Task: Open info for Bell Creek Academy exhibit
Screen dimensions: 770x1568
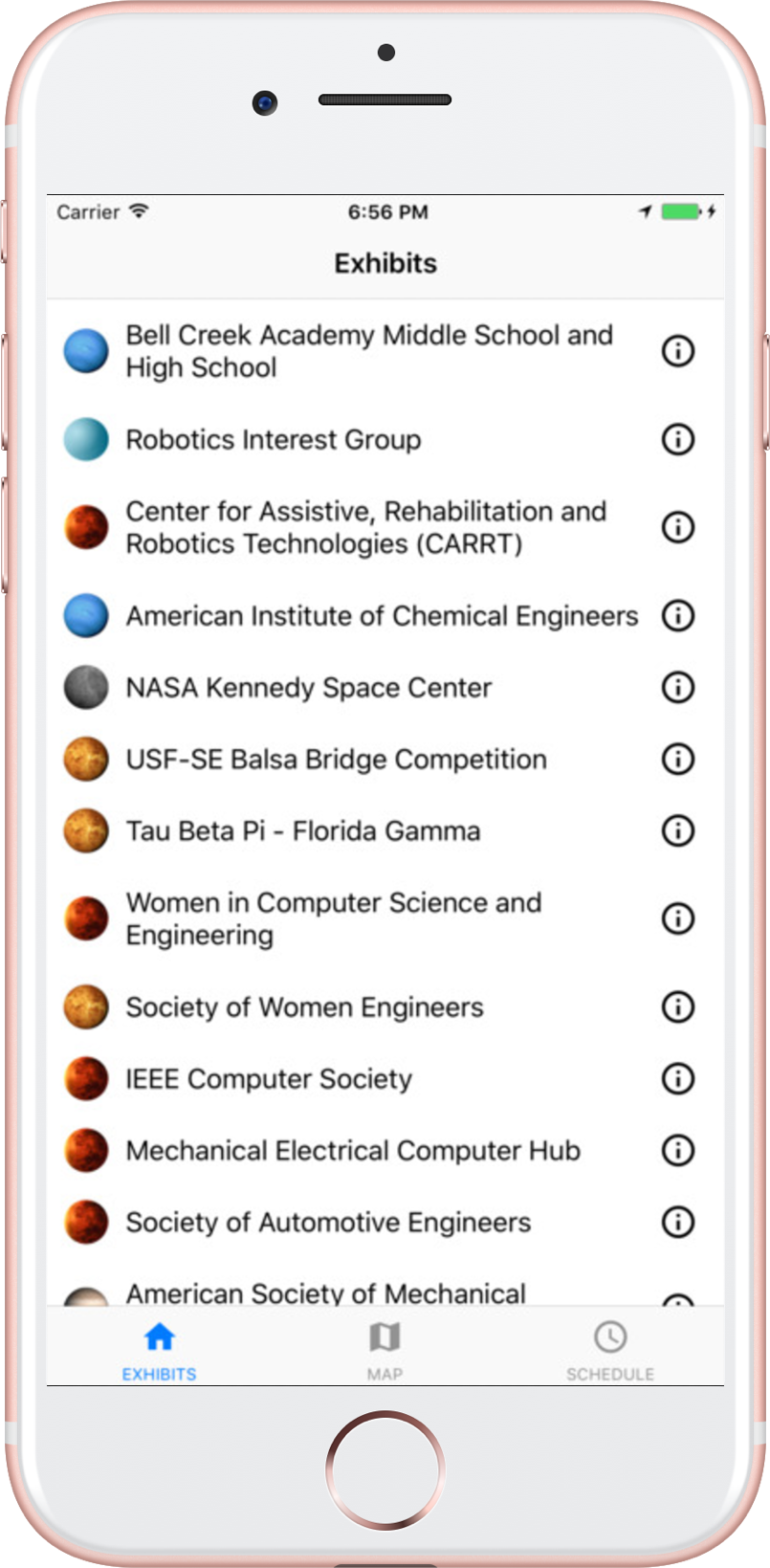Action: (677, 351)
